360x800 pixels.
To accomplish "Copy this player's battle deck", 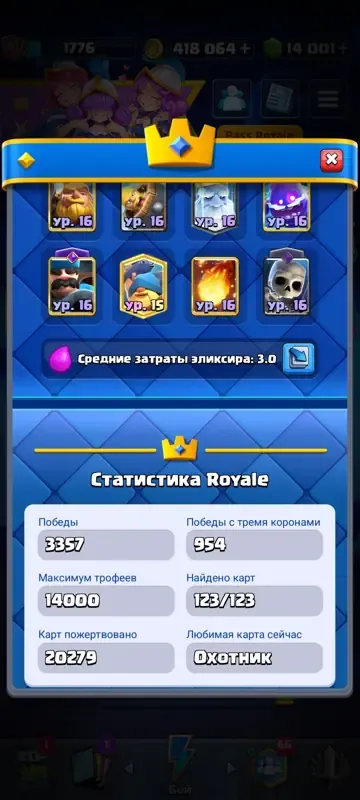I will coord(298,359).
